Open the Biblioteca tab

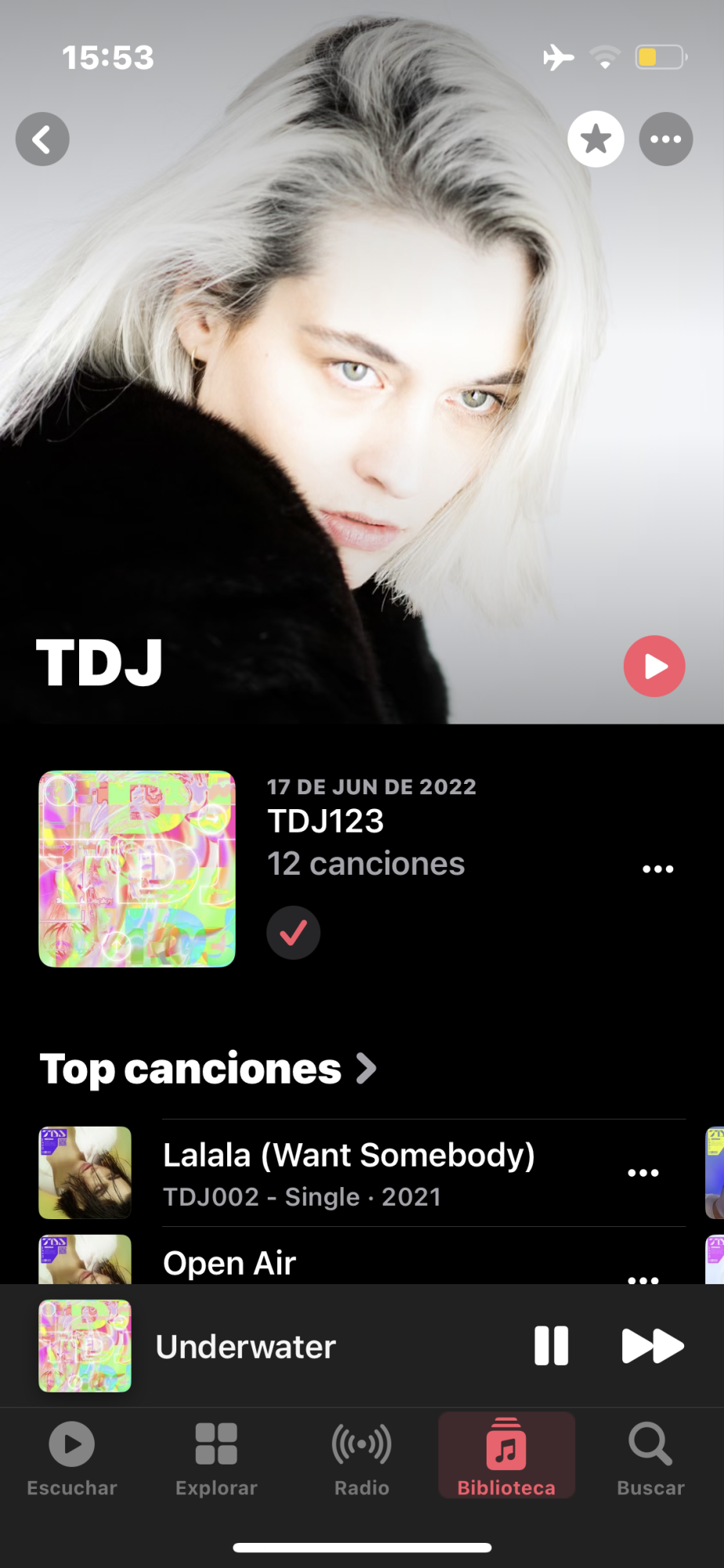pyautogui.click(x=506, y=1457)
